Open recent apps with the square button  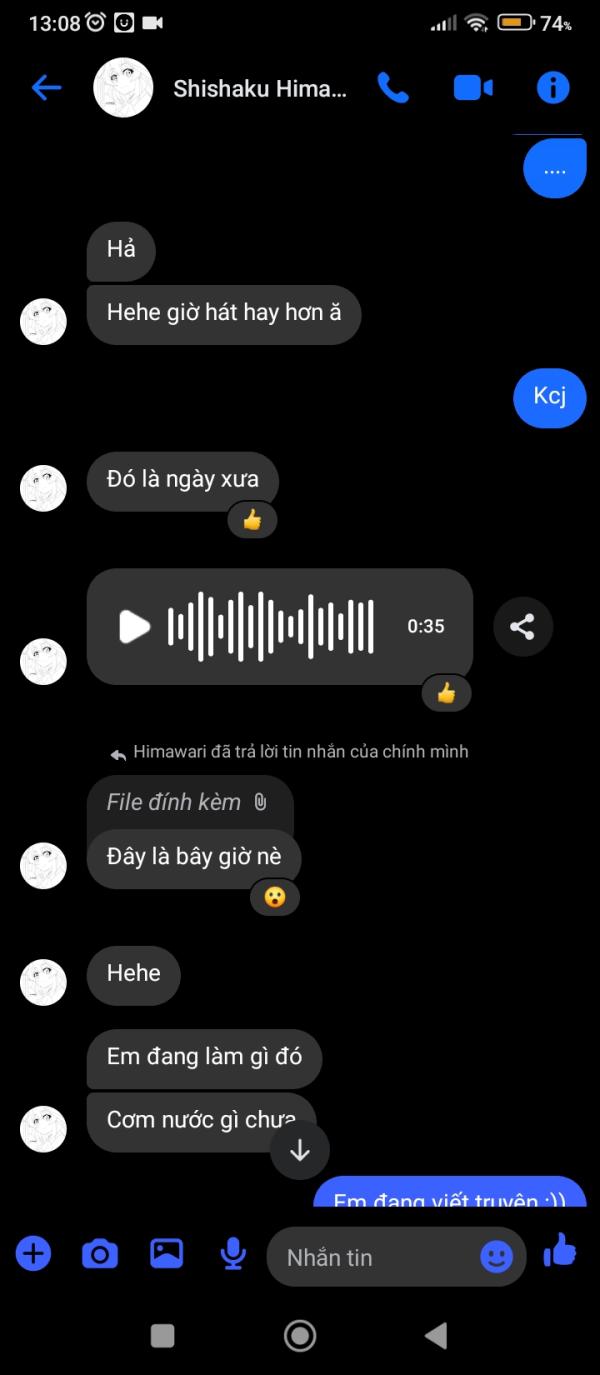click(x=162, y=1335)
